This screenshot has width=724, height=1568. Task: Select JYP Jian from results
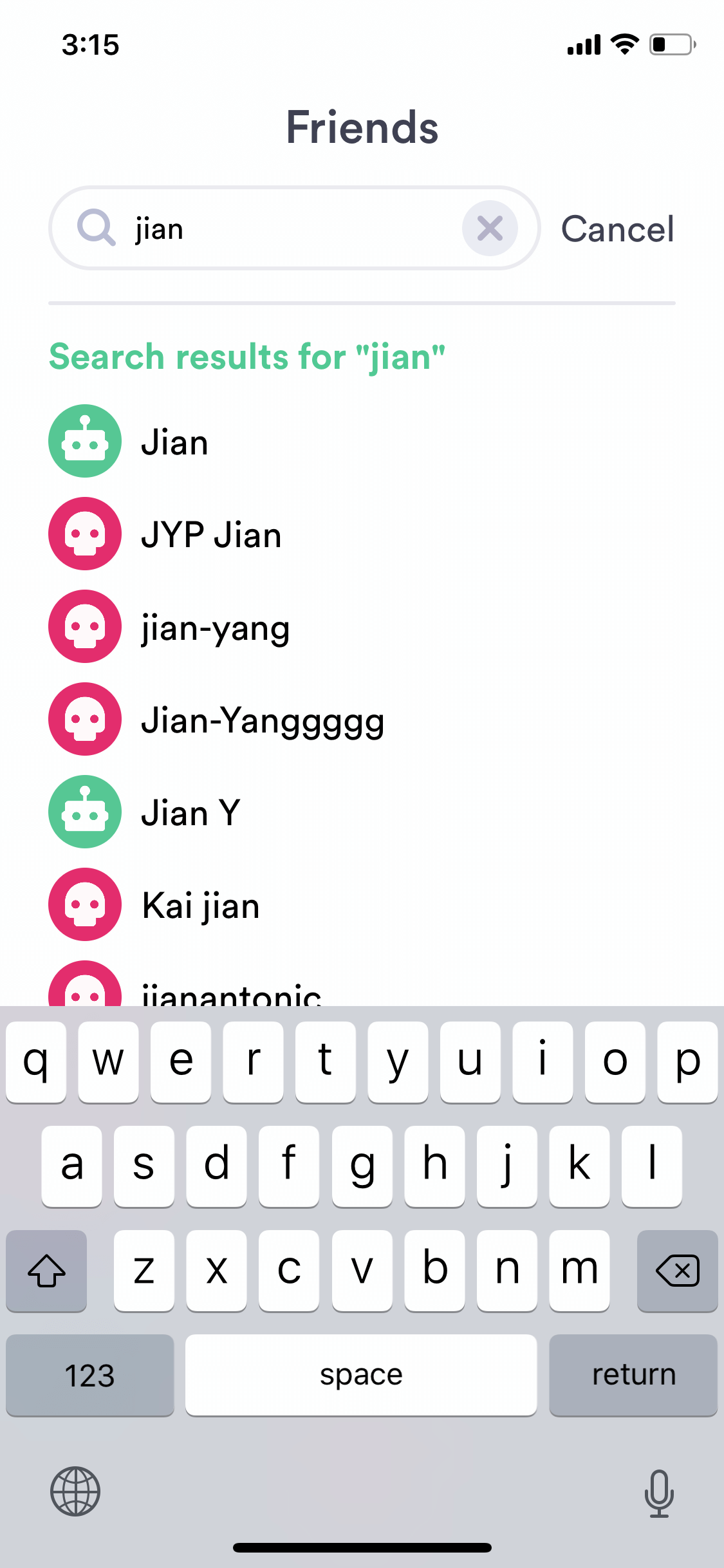(x=362, y=534)
